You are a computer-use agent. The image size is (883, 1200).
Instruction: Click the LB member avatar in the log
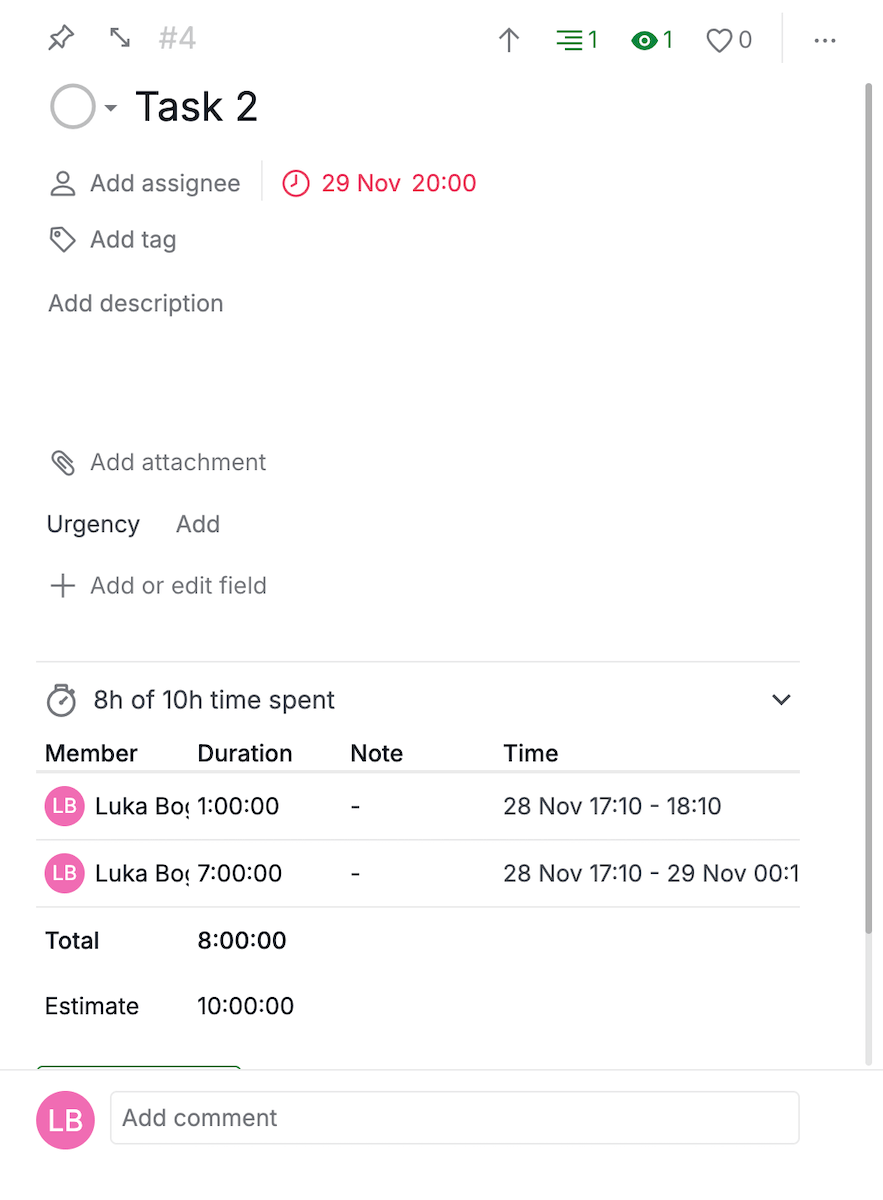(64, 806)
